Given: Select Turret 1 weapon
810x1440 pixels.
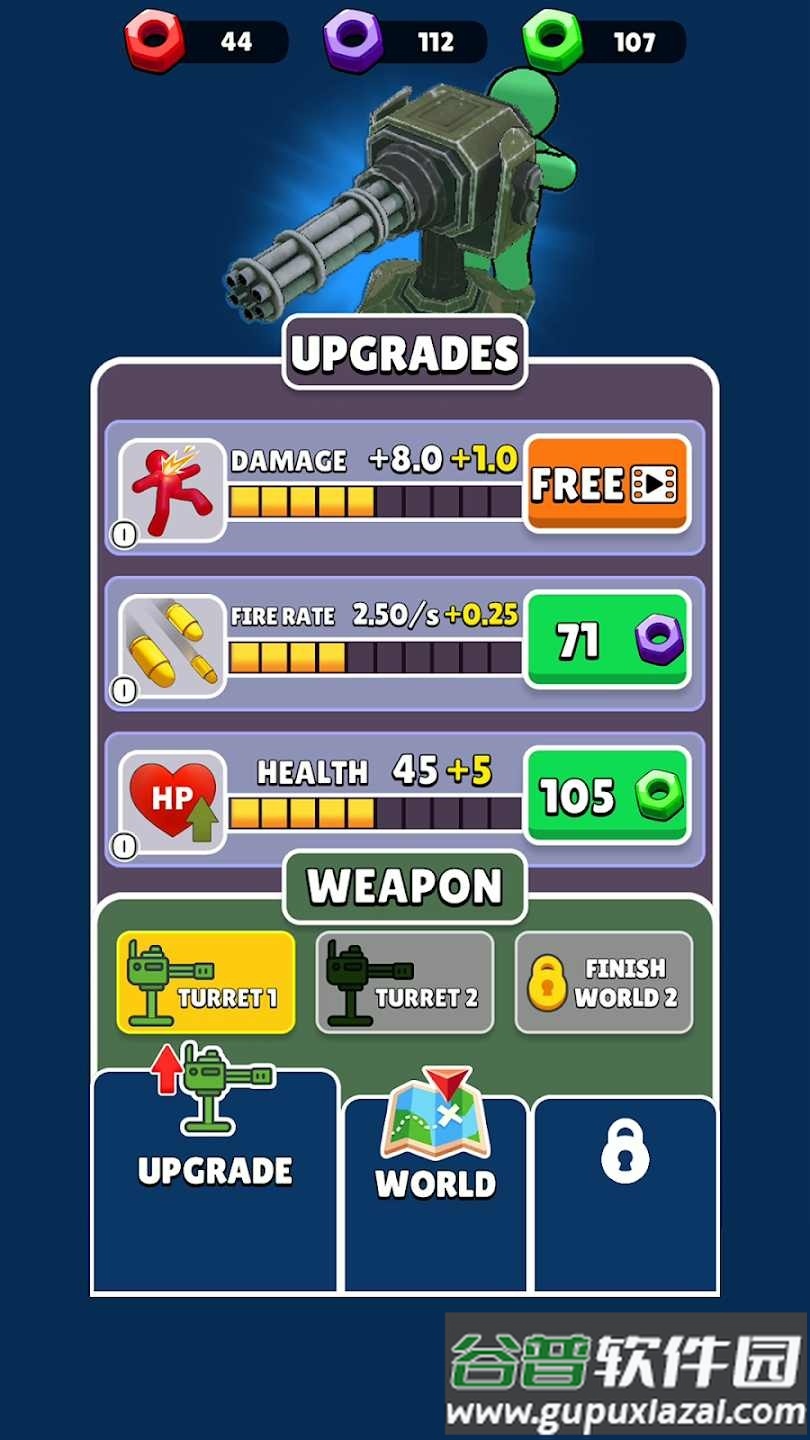Looking at the screenshot, I should click(x=206, y=982).
